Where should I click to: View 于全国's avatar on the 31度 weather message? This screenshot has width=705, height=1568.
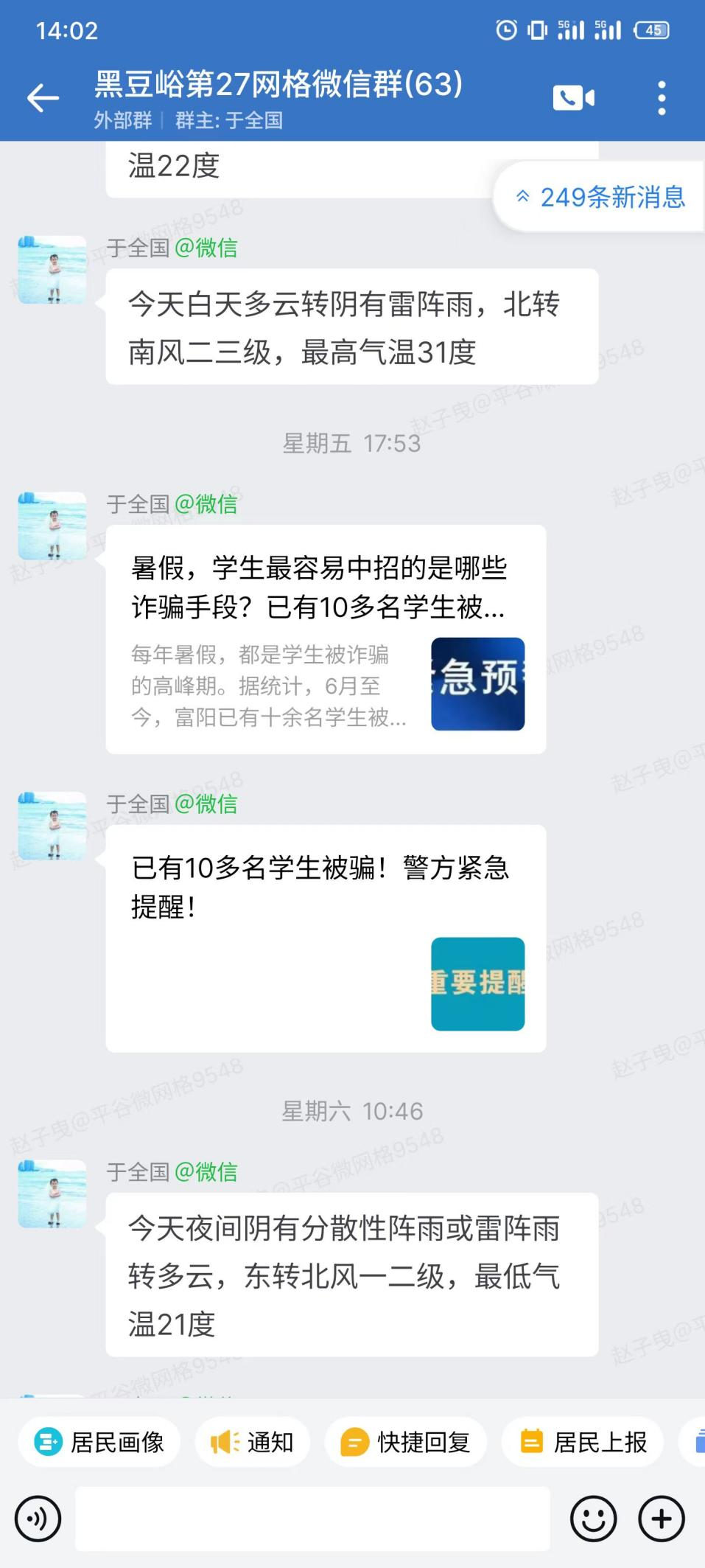tap(52, 270)
